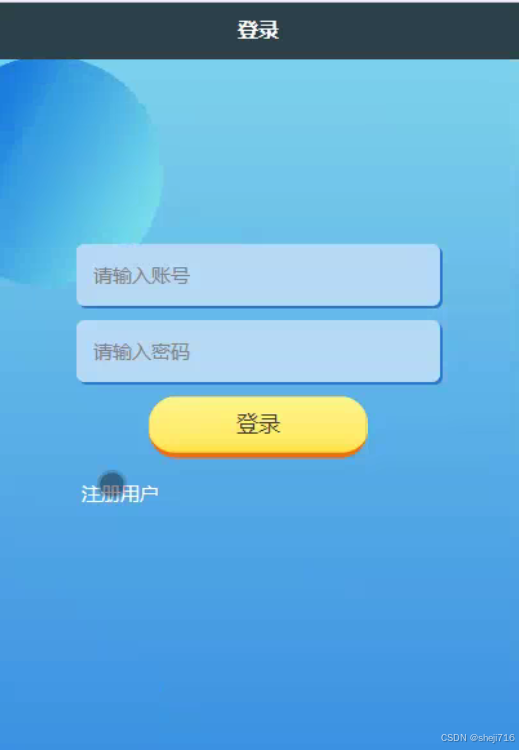
Task: Tap the yellow 登录 button
Action: click(258, 425)
